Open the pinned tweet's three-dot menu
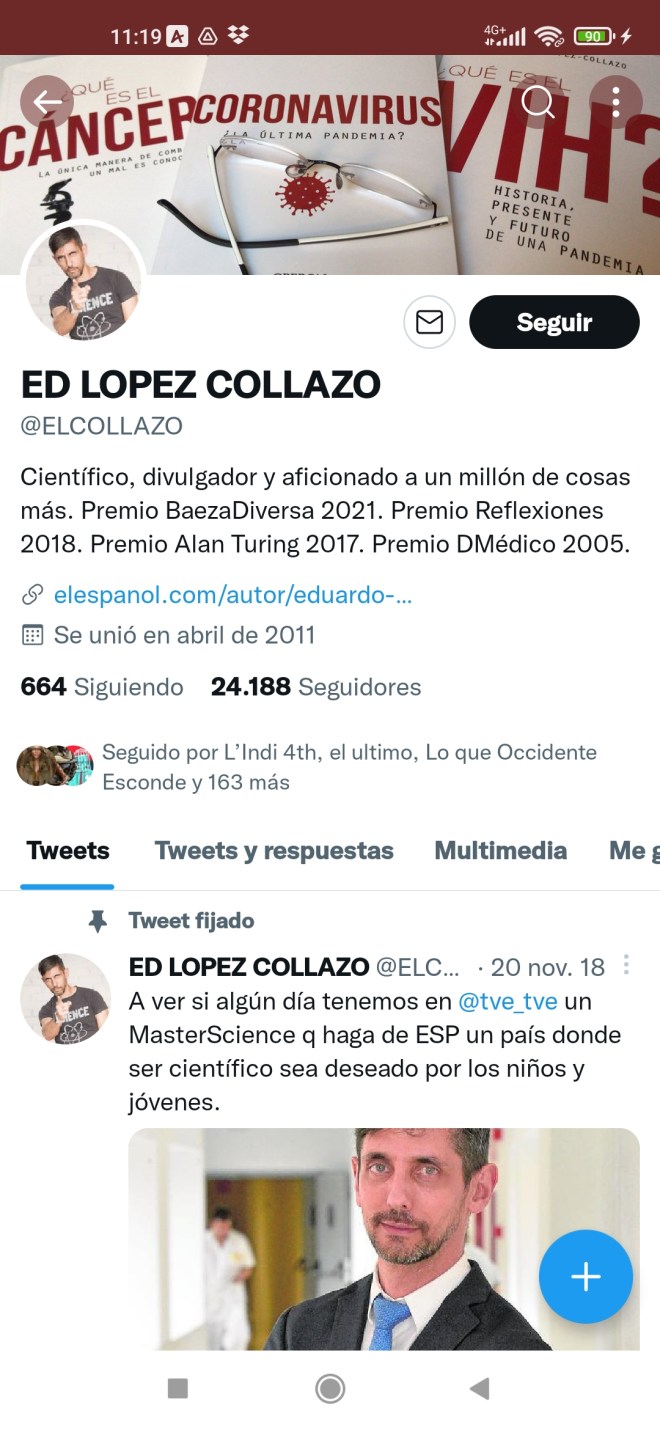The image size is (660, 1430). tap(626, 965)
